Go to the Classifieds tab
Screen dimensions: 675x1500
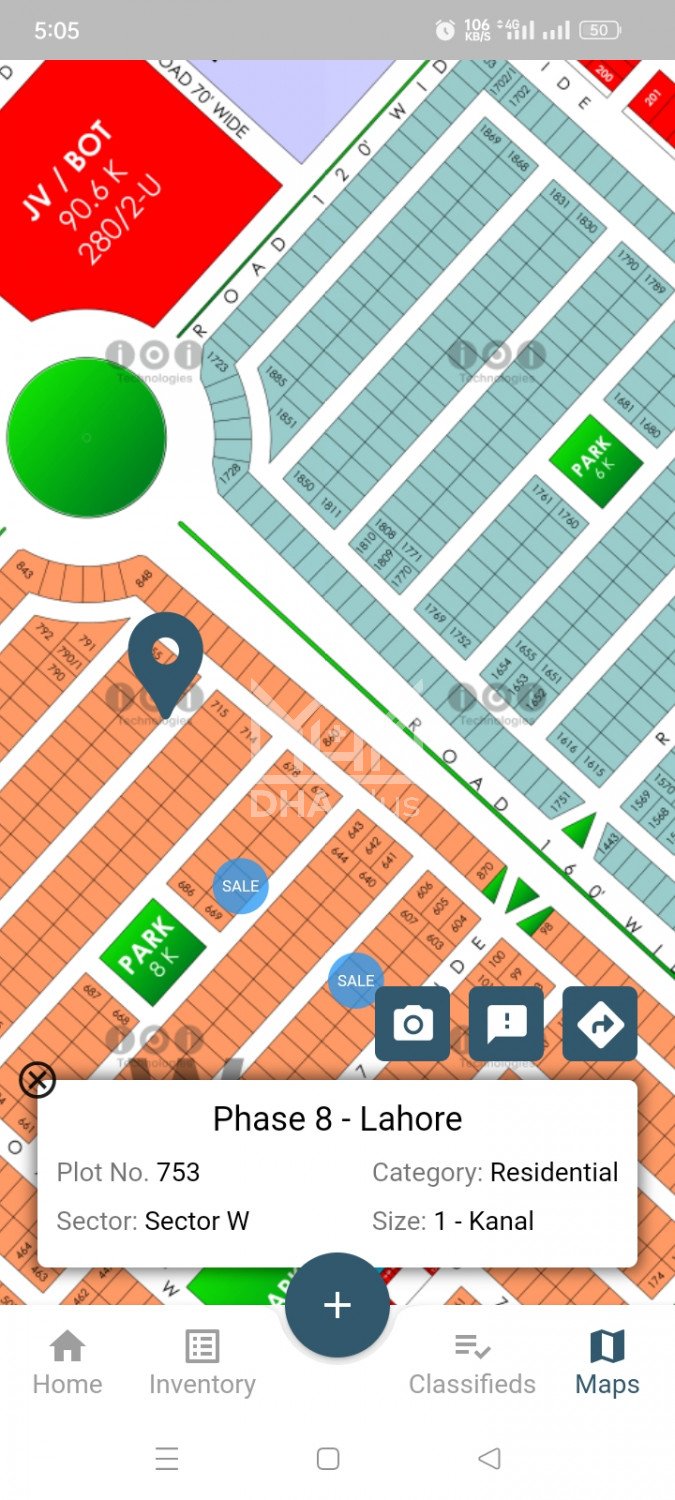pyautogui.click(x=472, y=1362)
